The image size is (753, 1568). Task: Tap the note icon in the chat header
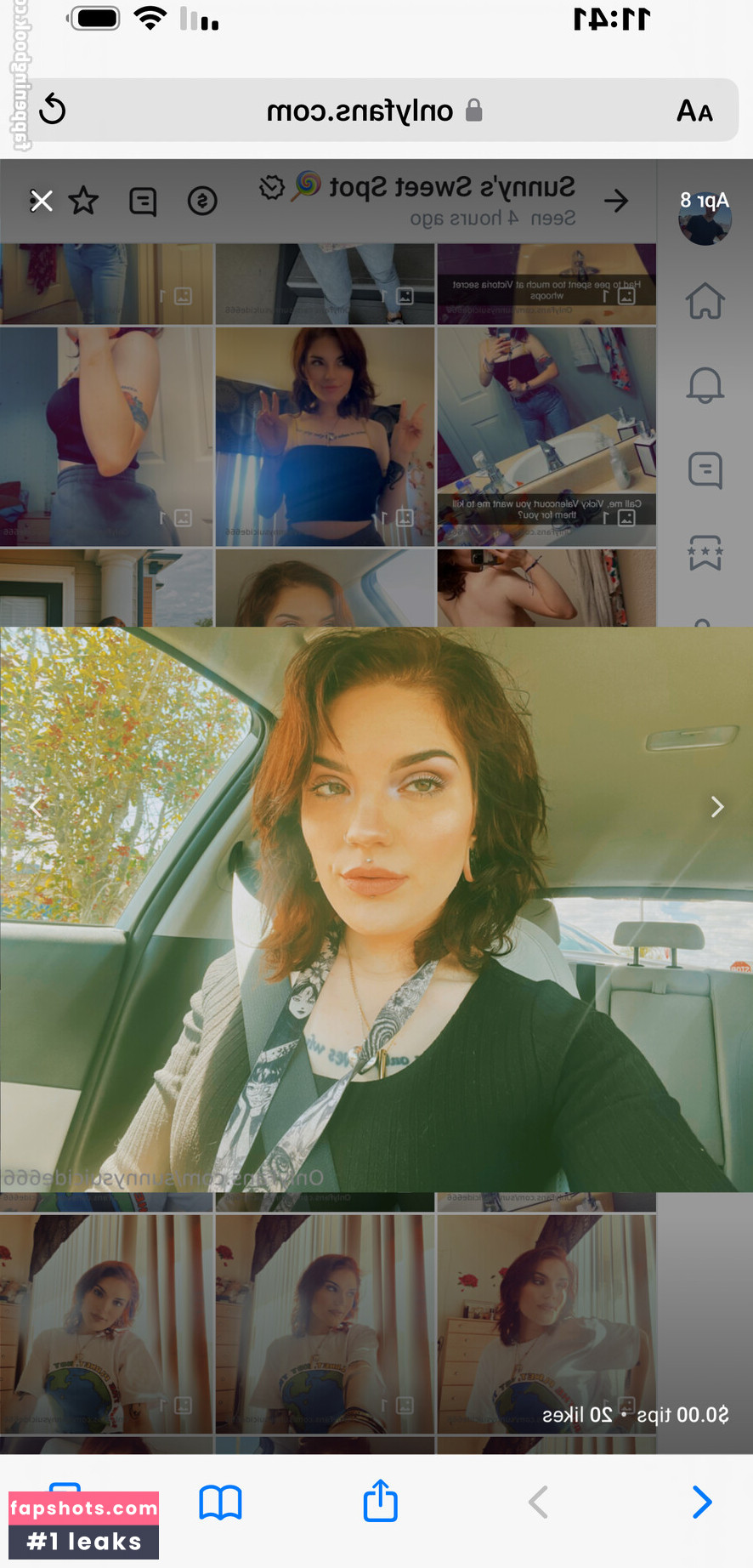[143, 202]
